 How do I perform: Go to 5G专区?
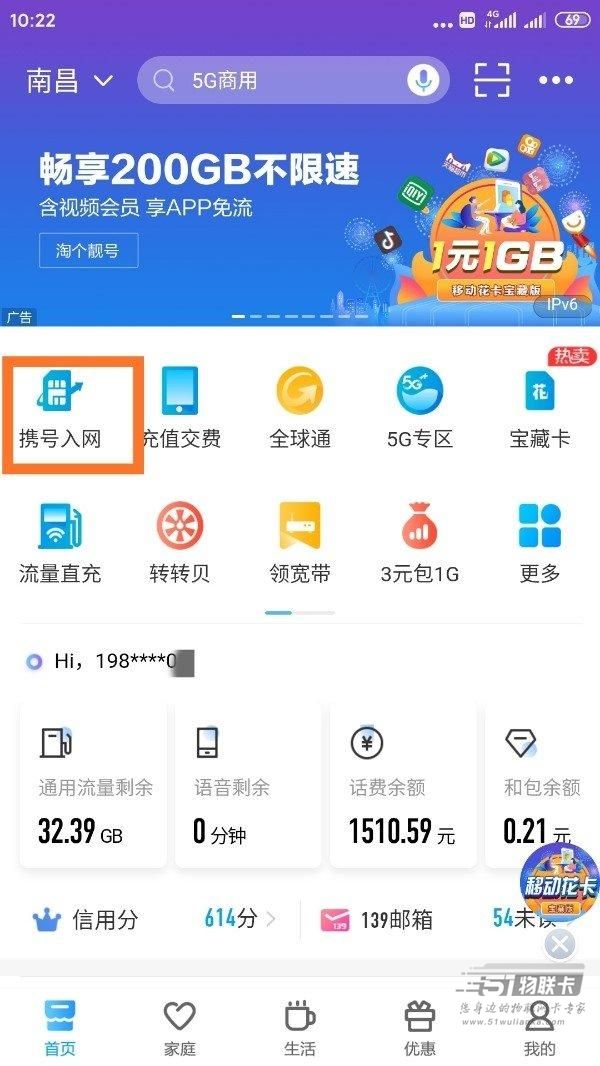click(x=420, y=410)
